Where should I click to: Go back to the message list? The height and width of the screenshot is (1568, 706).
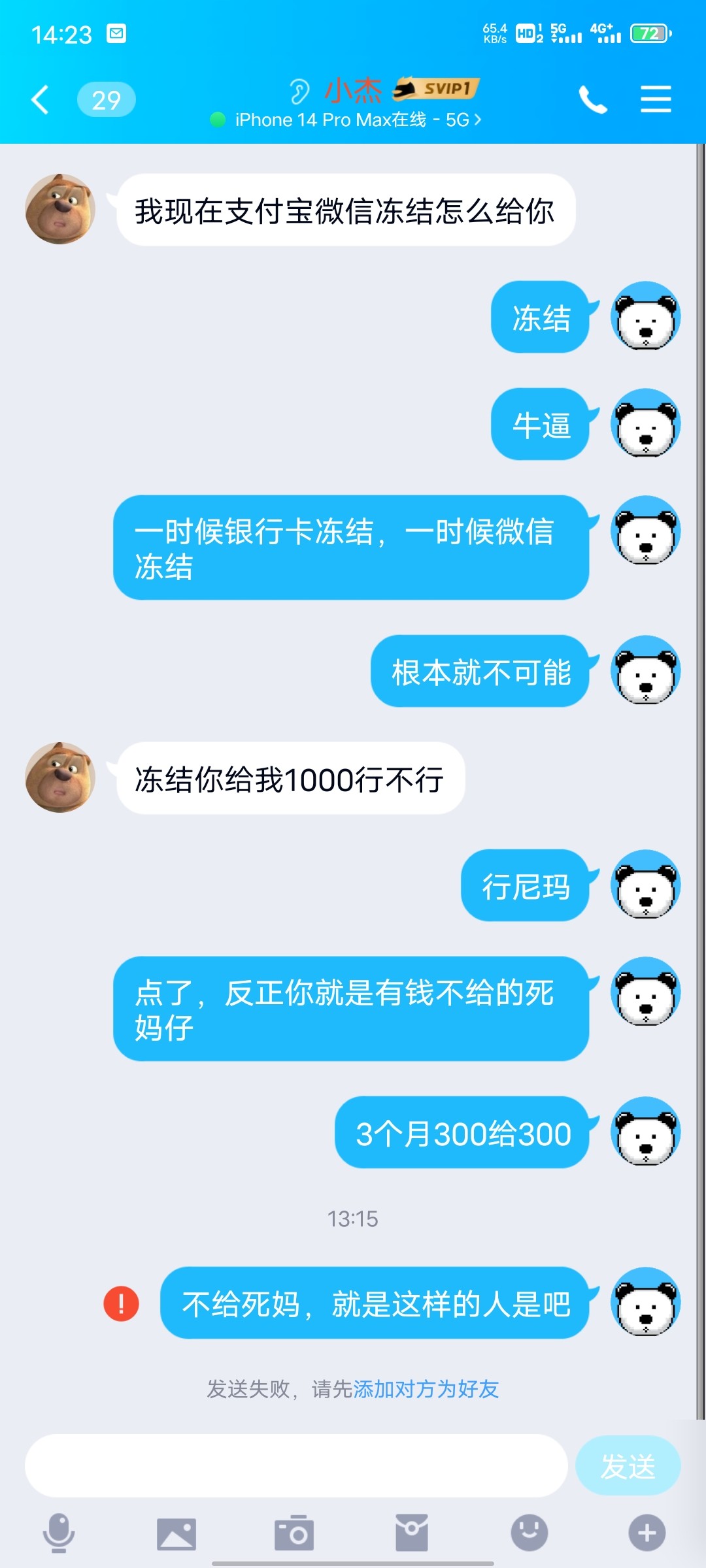coord(41,100)
